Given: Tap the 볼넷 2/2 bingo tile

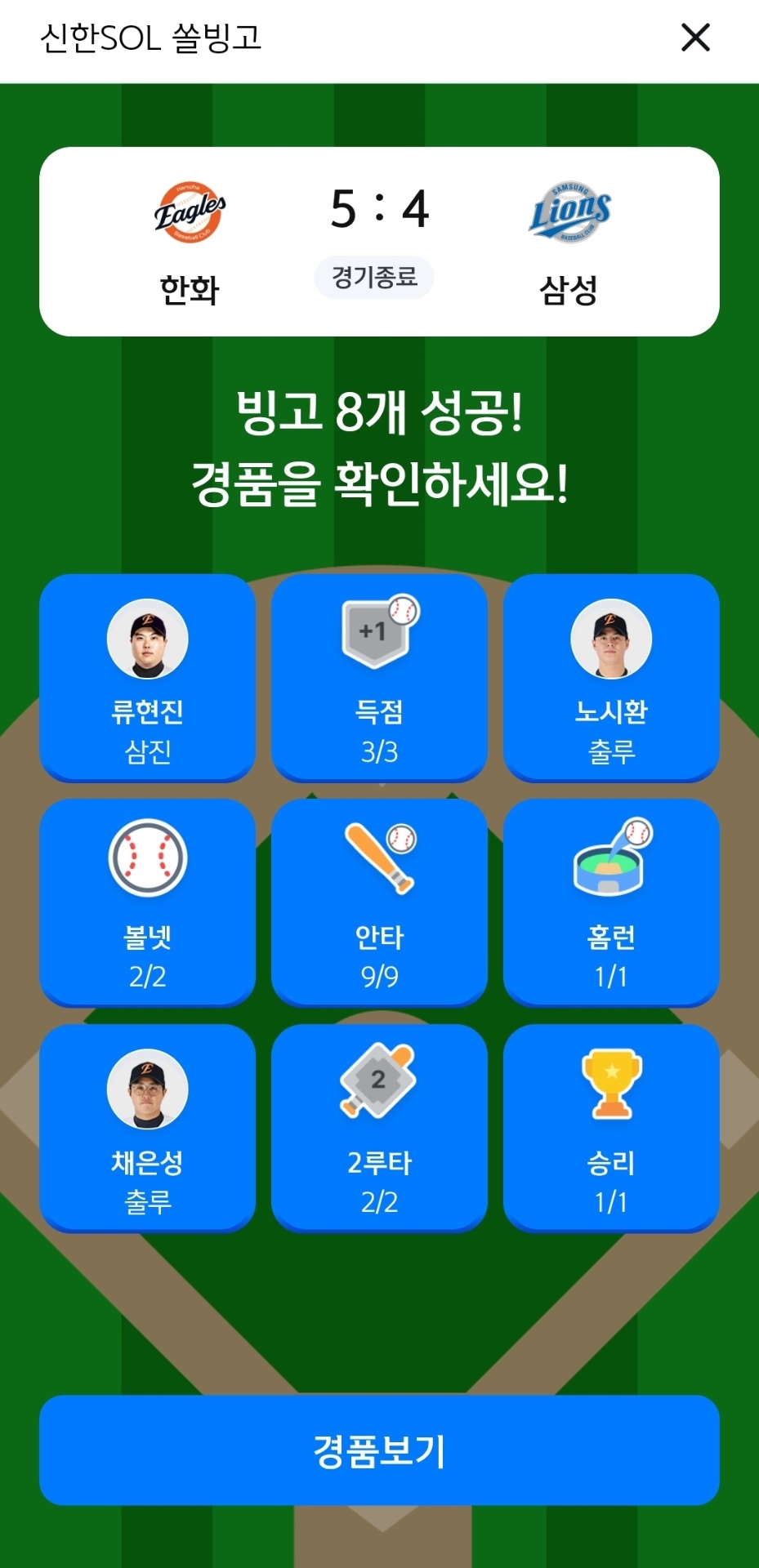Looking at the screenshot, I should [x=147, y=902].
